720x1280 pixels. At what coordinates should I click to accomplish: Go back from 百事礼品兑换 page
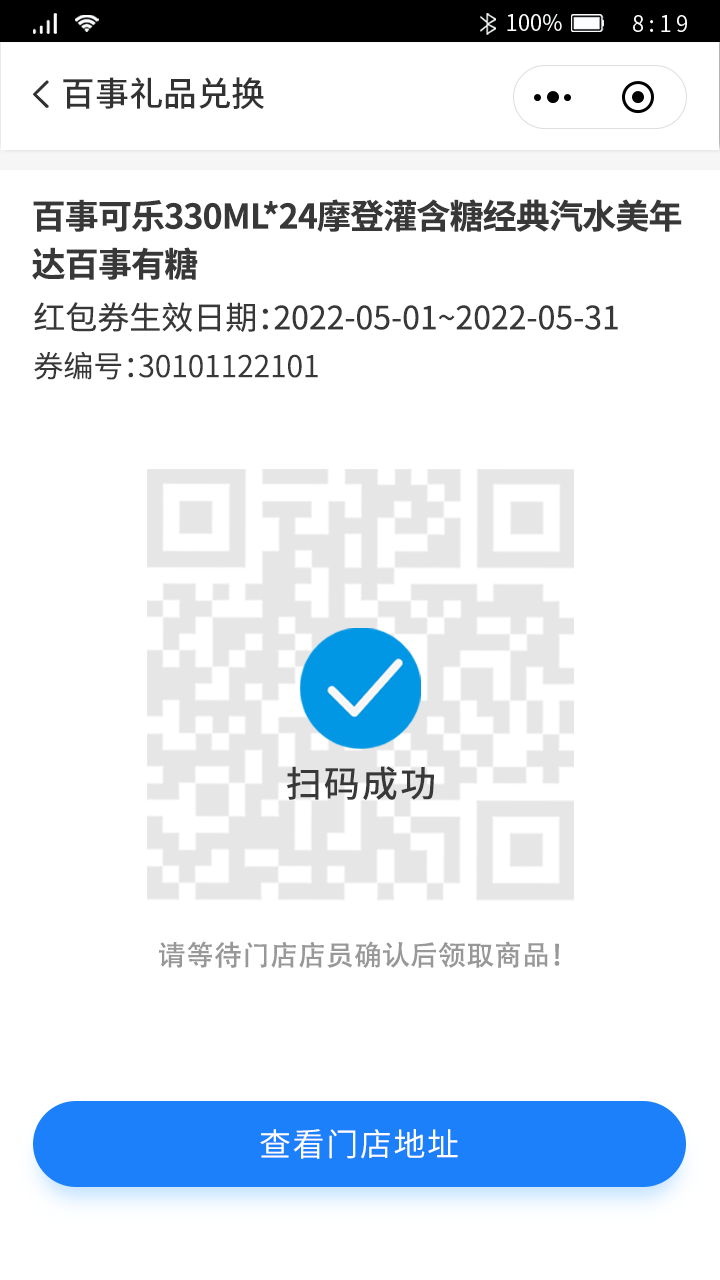tap(41, 95)
